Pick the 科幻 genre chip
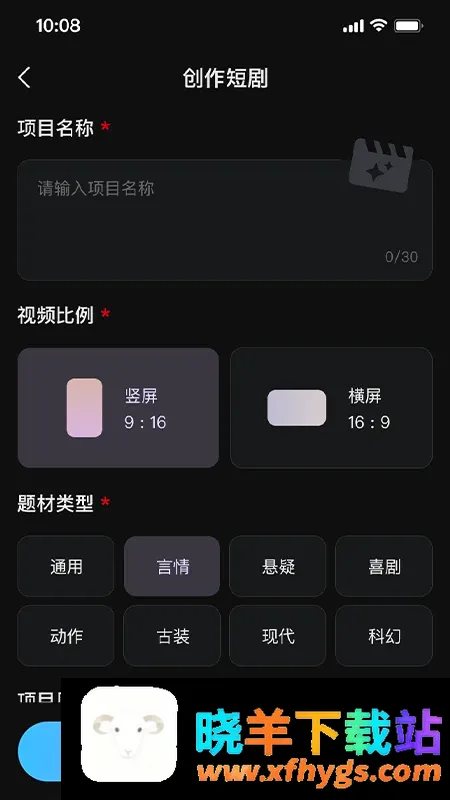This screenshot has width=450, height=800. (384, 636)
